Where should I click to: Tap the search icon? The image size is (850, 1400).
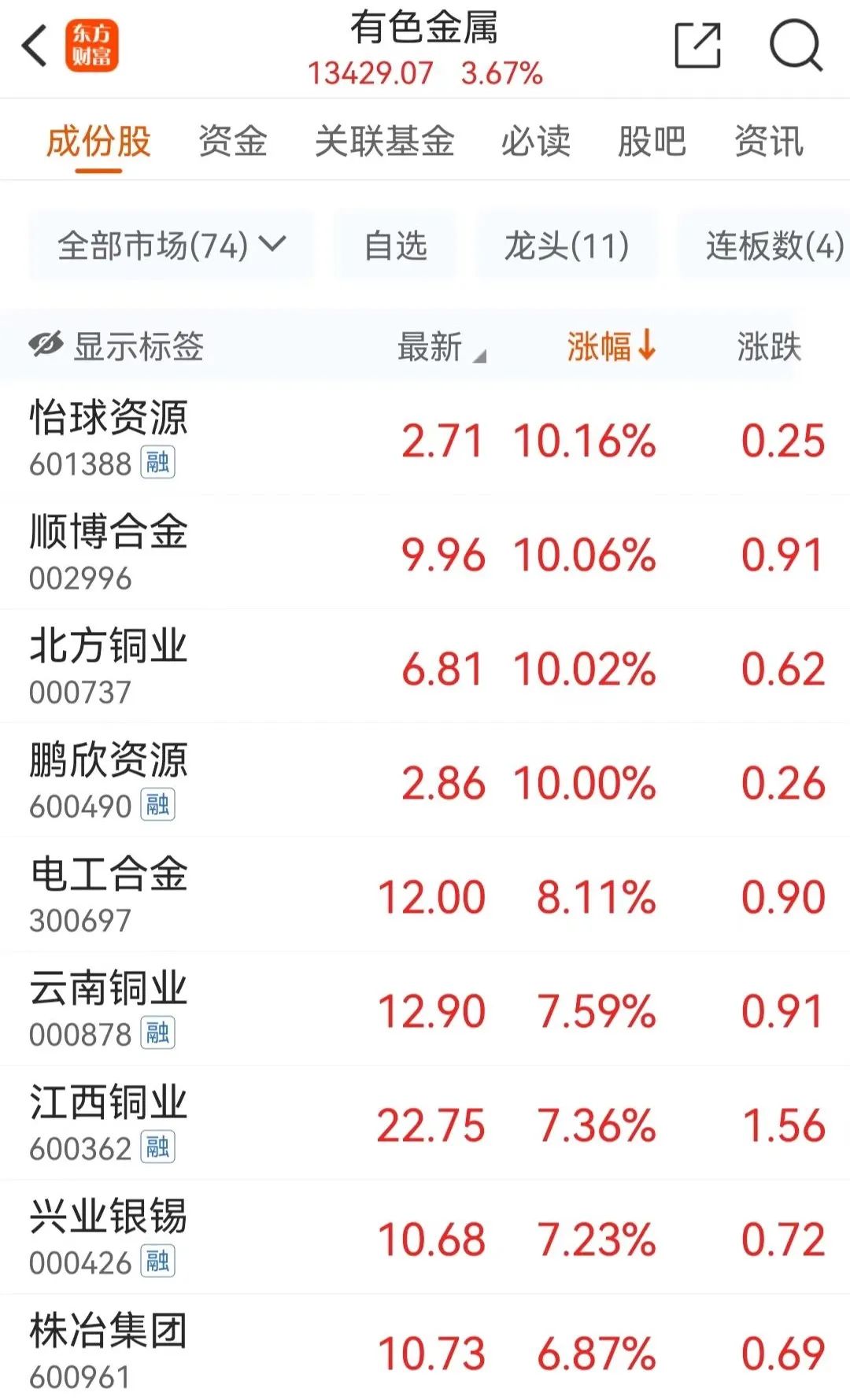[798, 45]
